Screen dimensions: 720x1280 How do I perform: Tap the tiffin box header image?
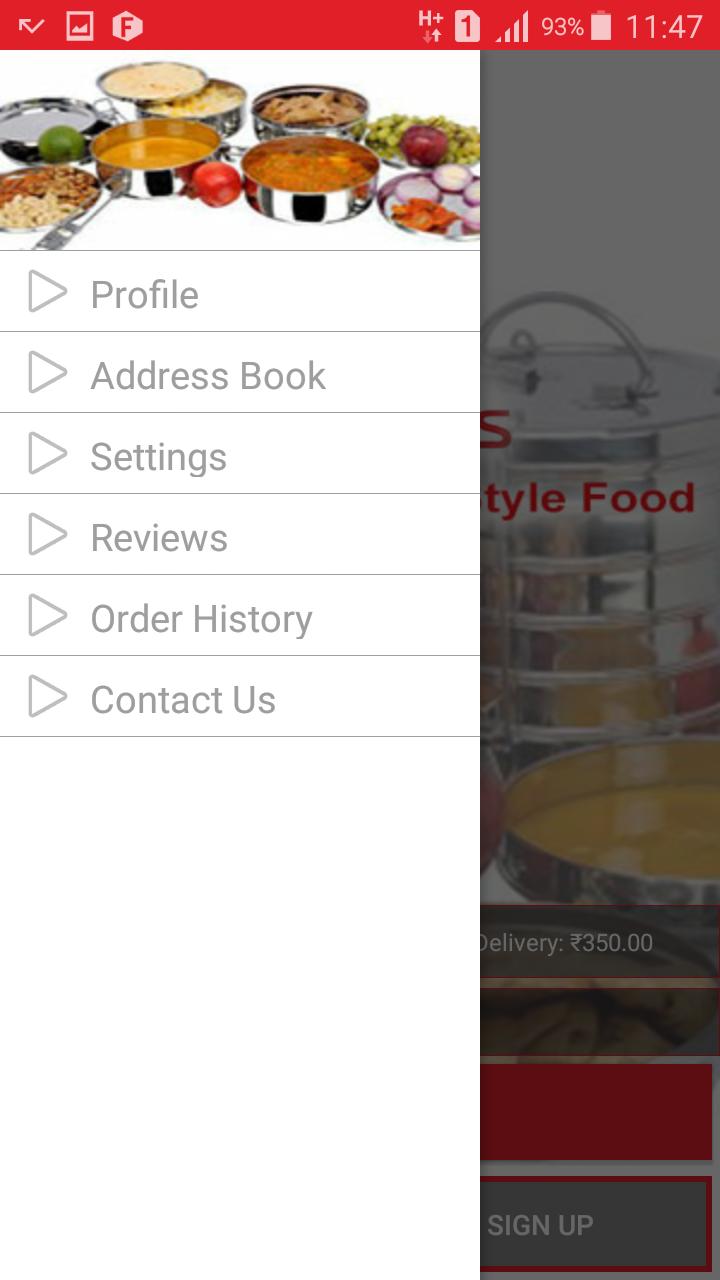point(240,150)
